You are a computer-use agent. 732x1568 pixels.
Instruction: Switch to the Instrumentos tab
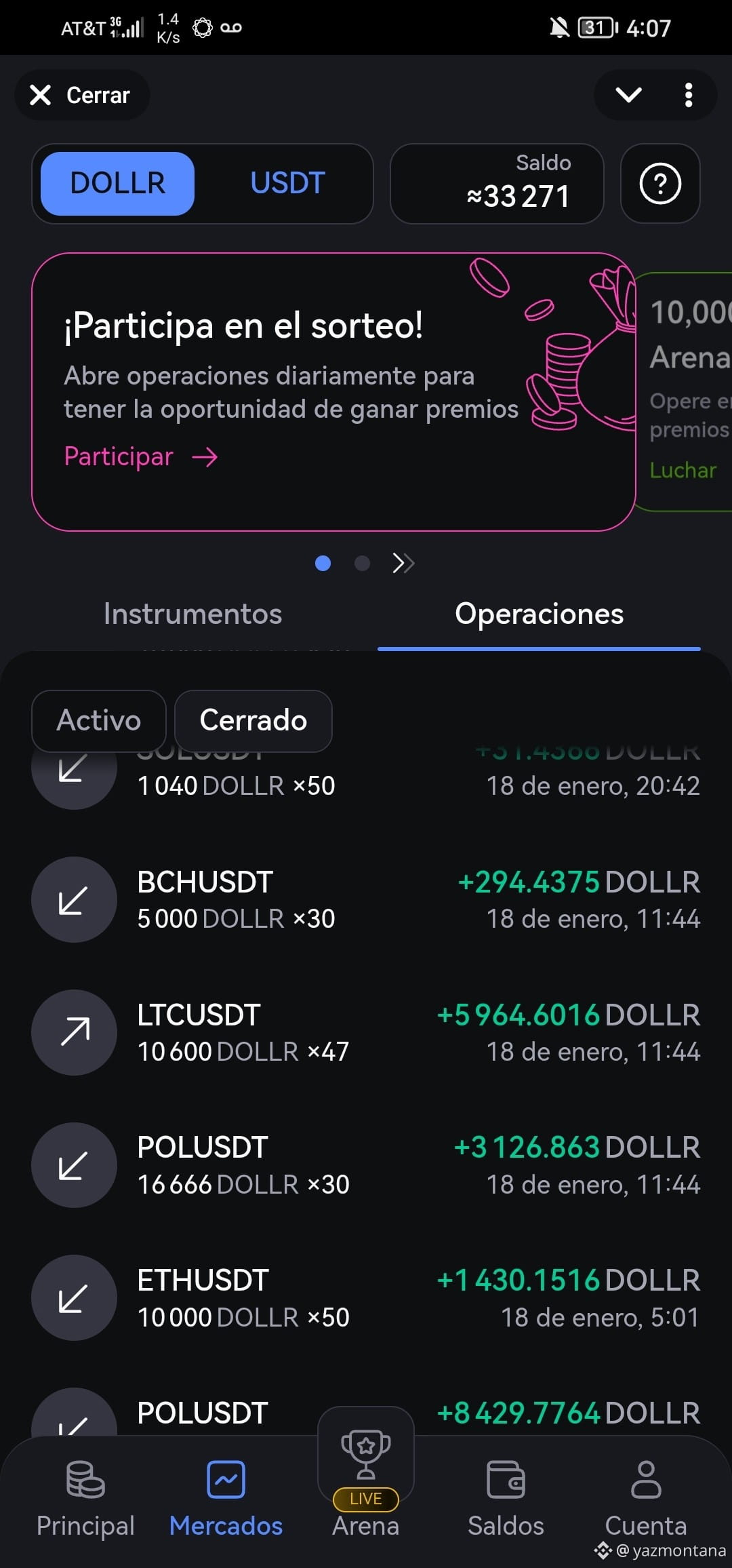click(192, 614)
